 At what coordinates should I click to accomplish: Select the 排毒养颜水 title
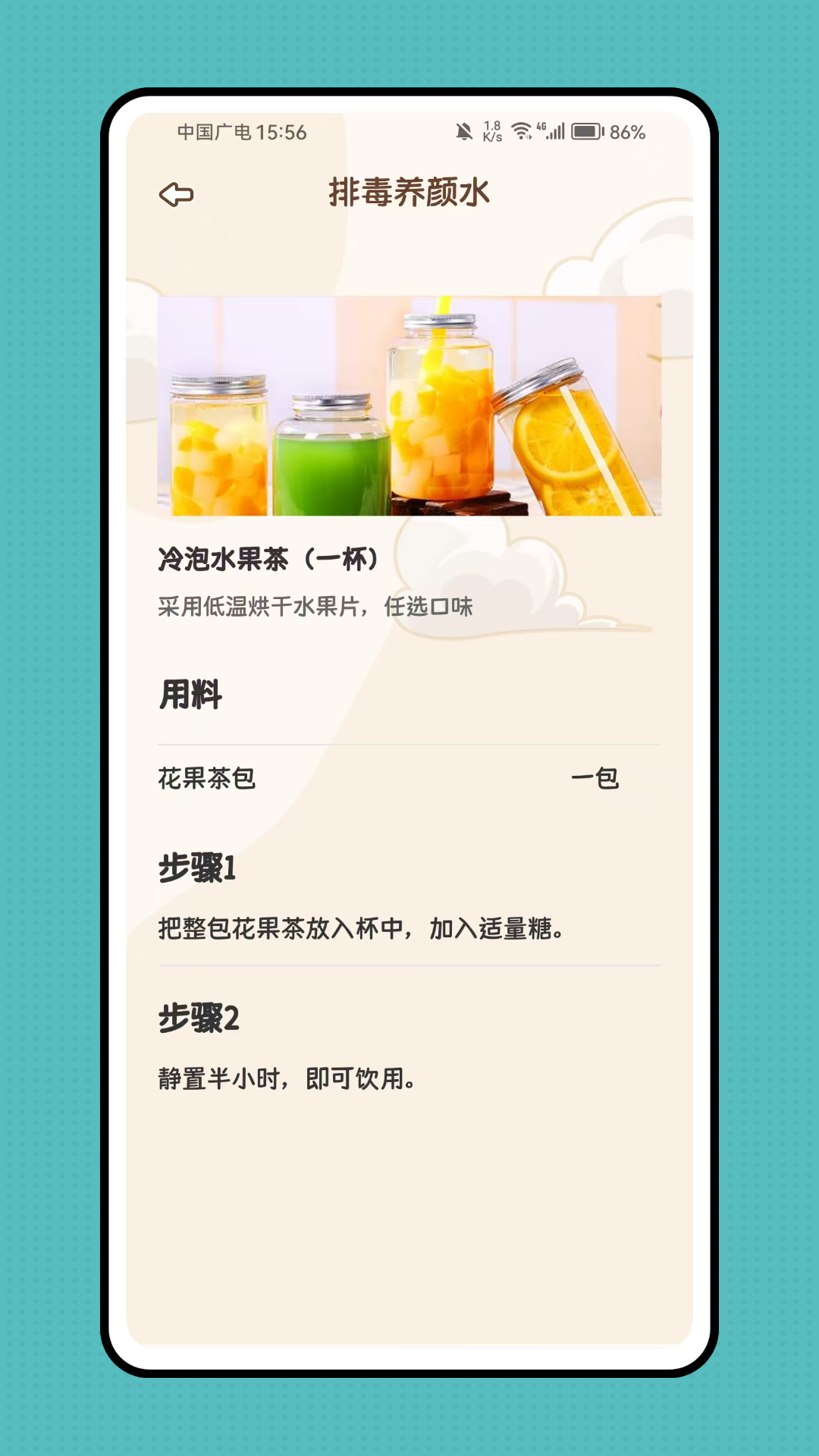(x=409, y=193)
